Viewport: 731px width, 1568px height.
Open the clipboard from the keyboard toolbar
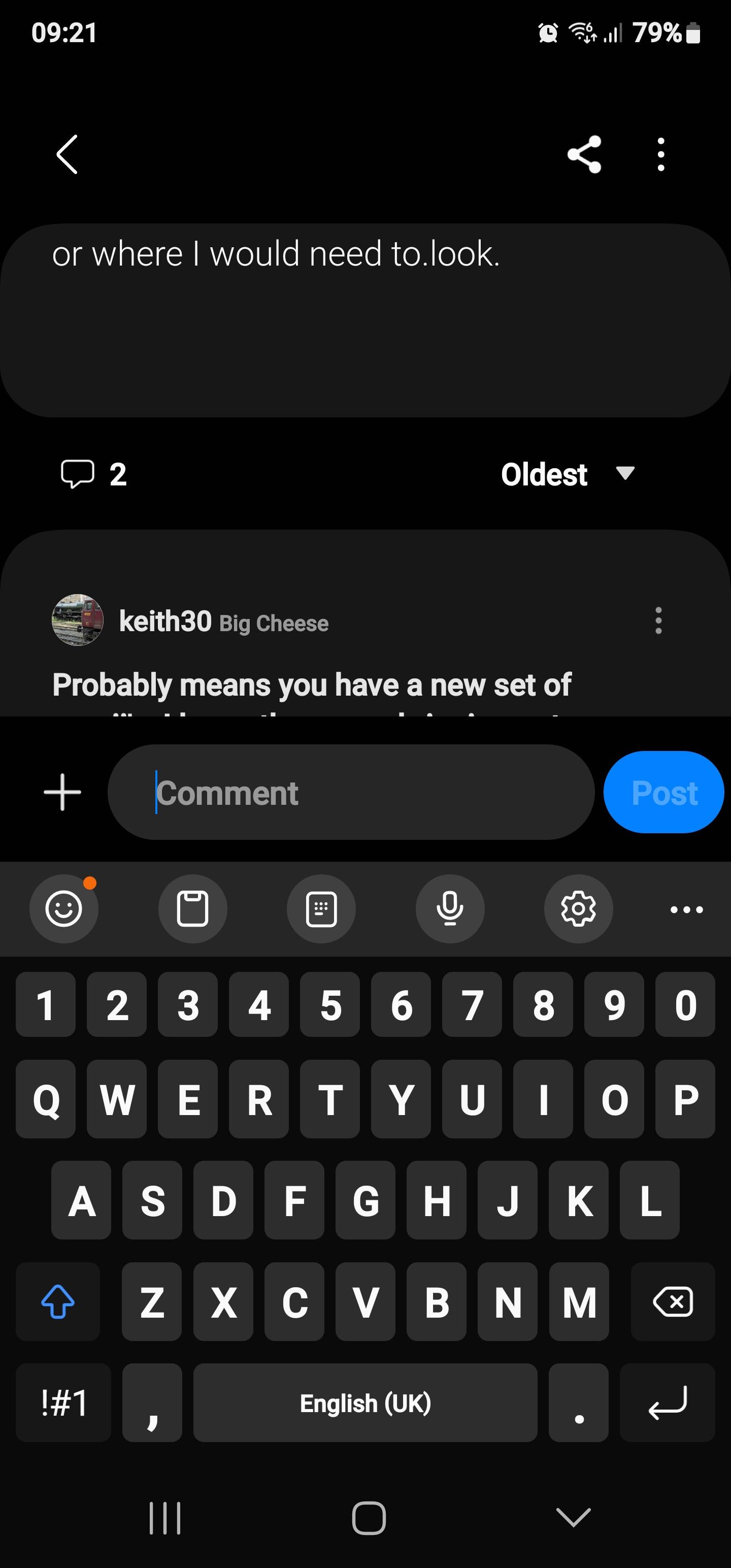coord(192,909)
